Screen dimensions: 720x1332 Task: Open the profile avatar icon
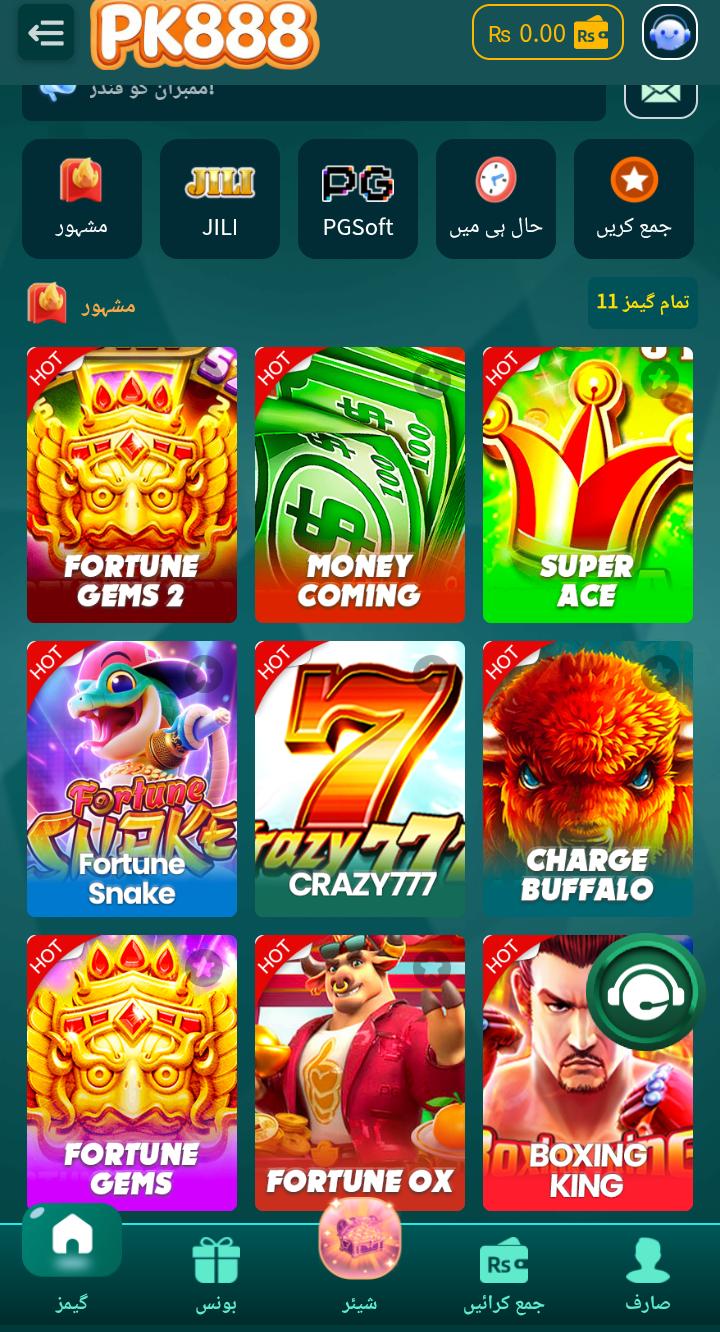tap(669, 33)
